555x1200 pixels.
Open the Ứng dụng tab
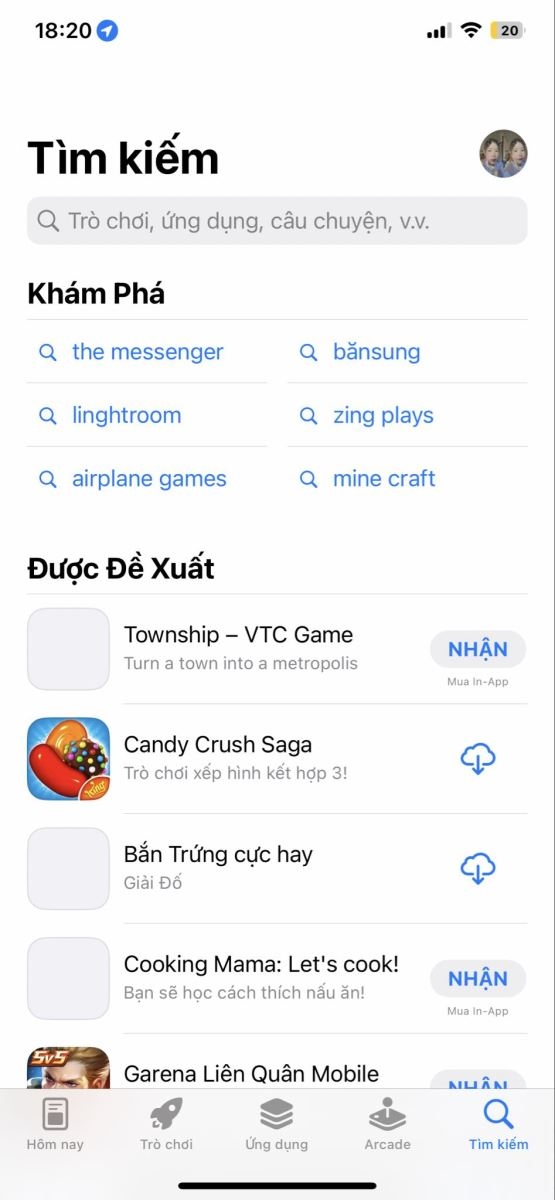pos(277,1124)
